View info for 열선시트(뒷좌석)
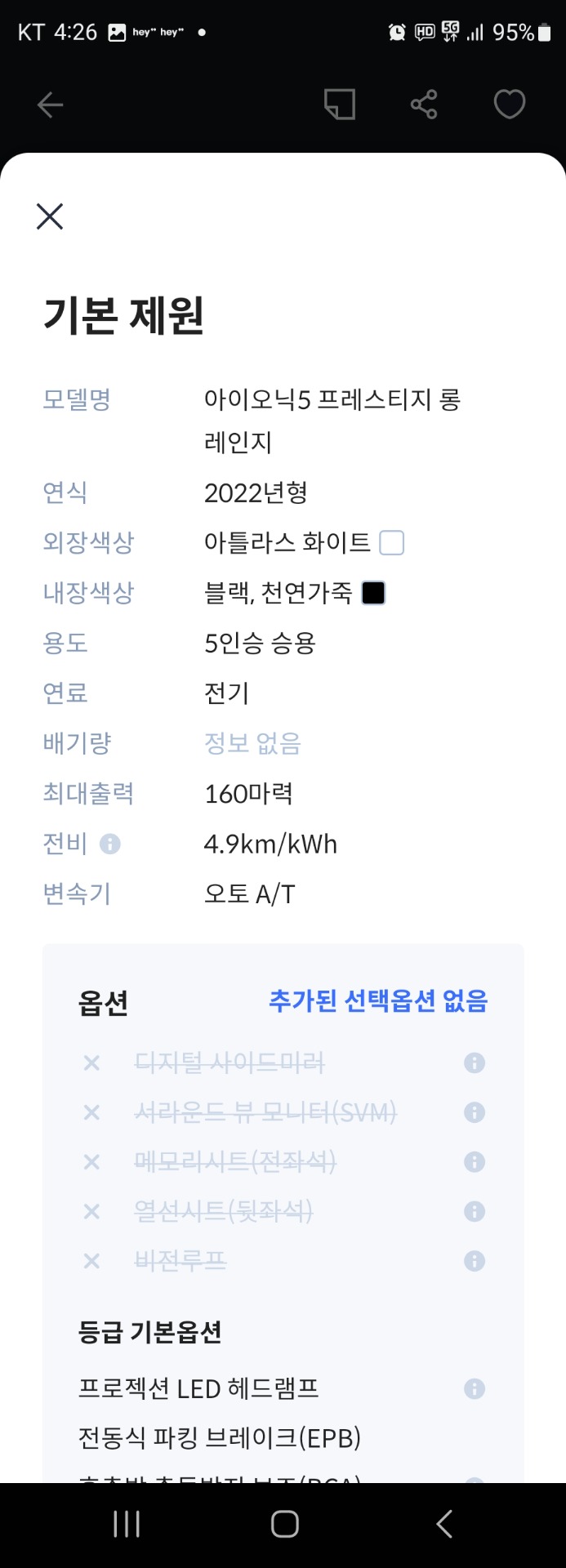Screen dimensions: 566x1568 tap(474, 1211)
